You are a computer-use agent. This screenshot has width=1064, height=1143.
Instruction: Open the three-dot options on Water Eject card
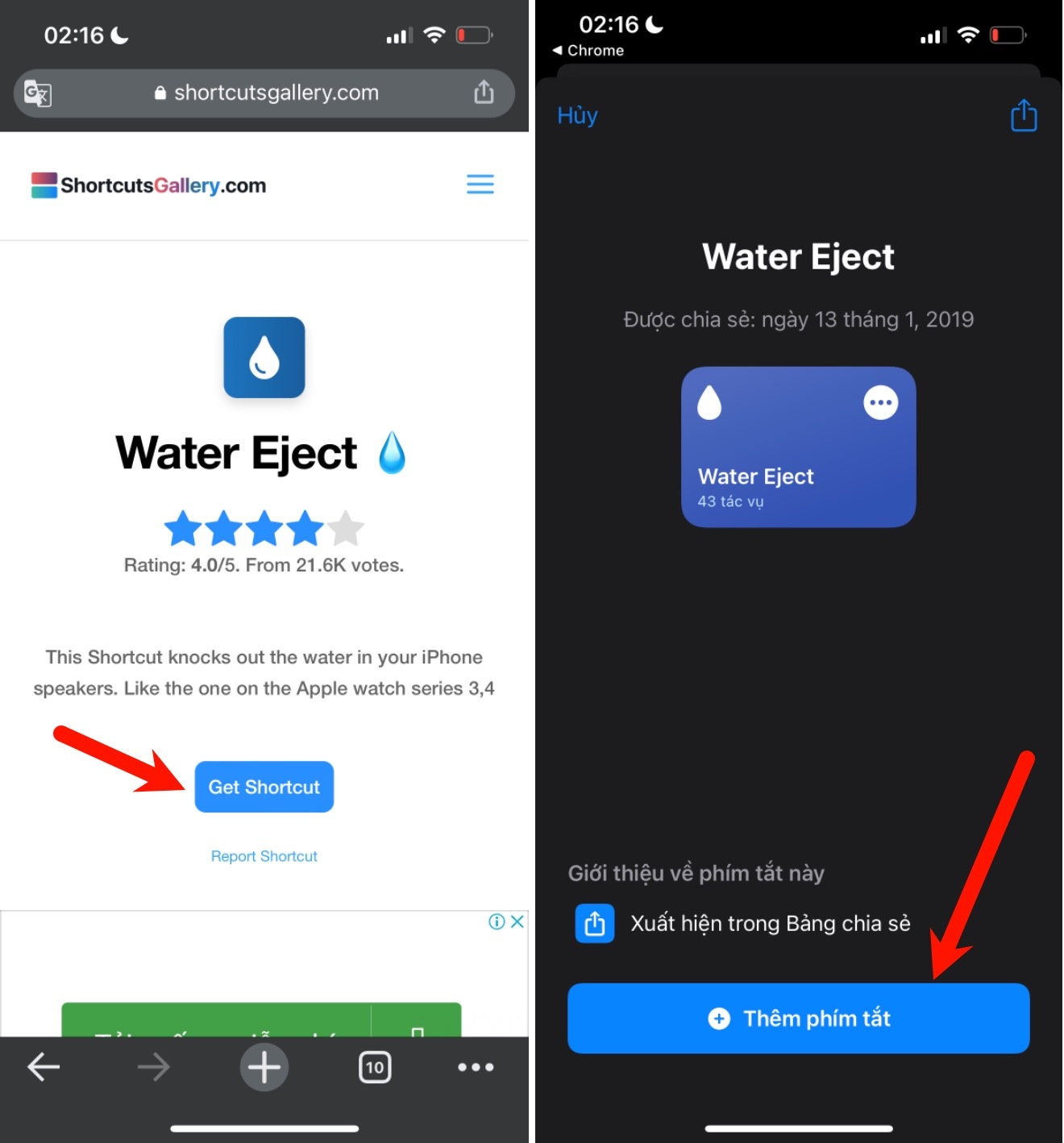click(880, 403)
